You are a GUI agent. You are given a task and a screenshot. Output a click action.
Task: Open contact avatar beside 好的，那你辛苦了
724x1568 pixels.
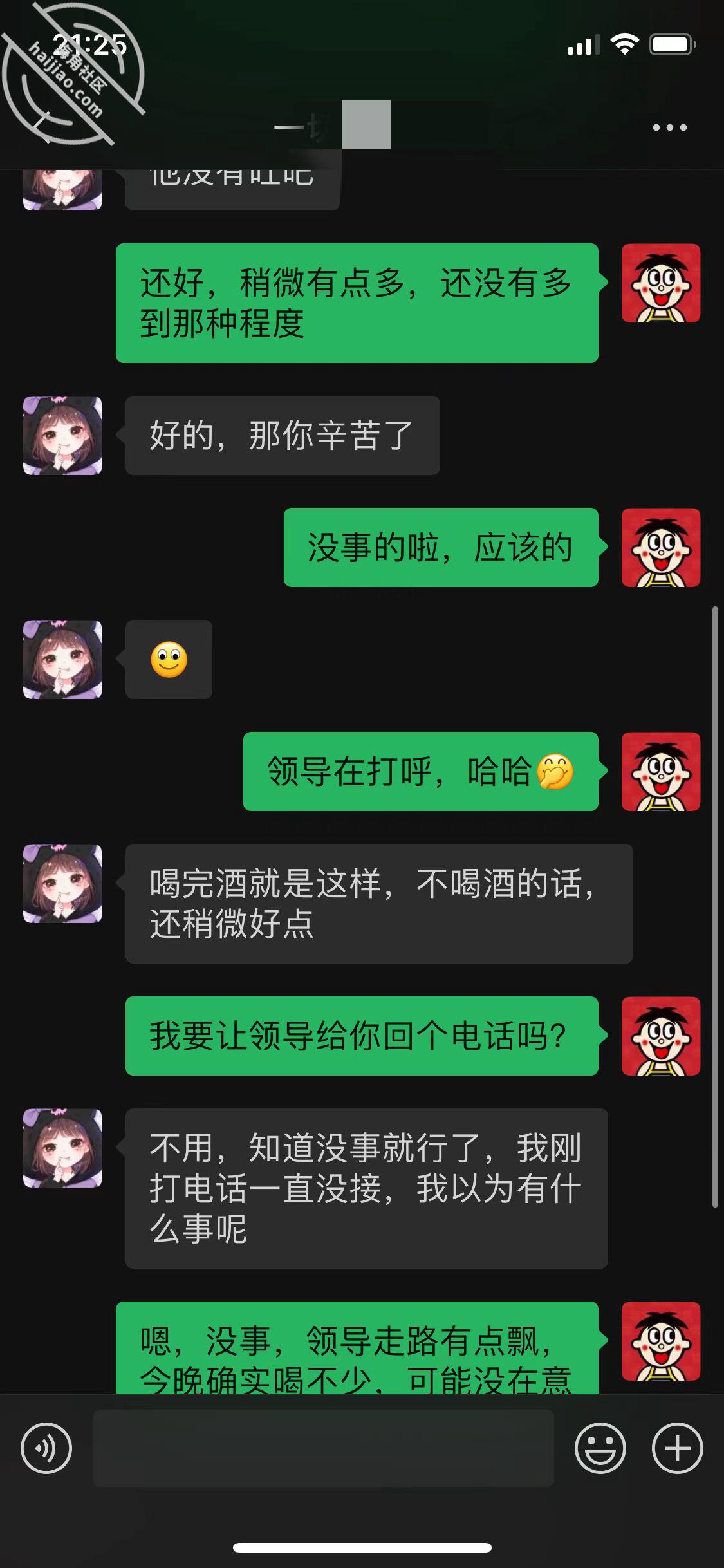[x=62, y=436]
